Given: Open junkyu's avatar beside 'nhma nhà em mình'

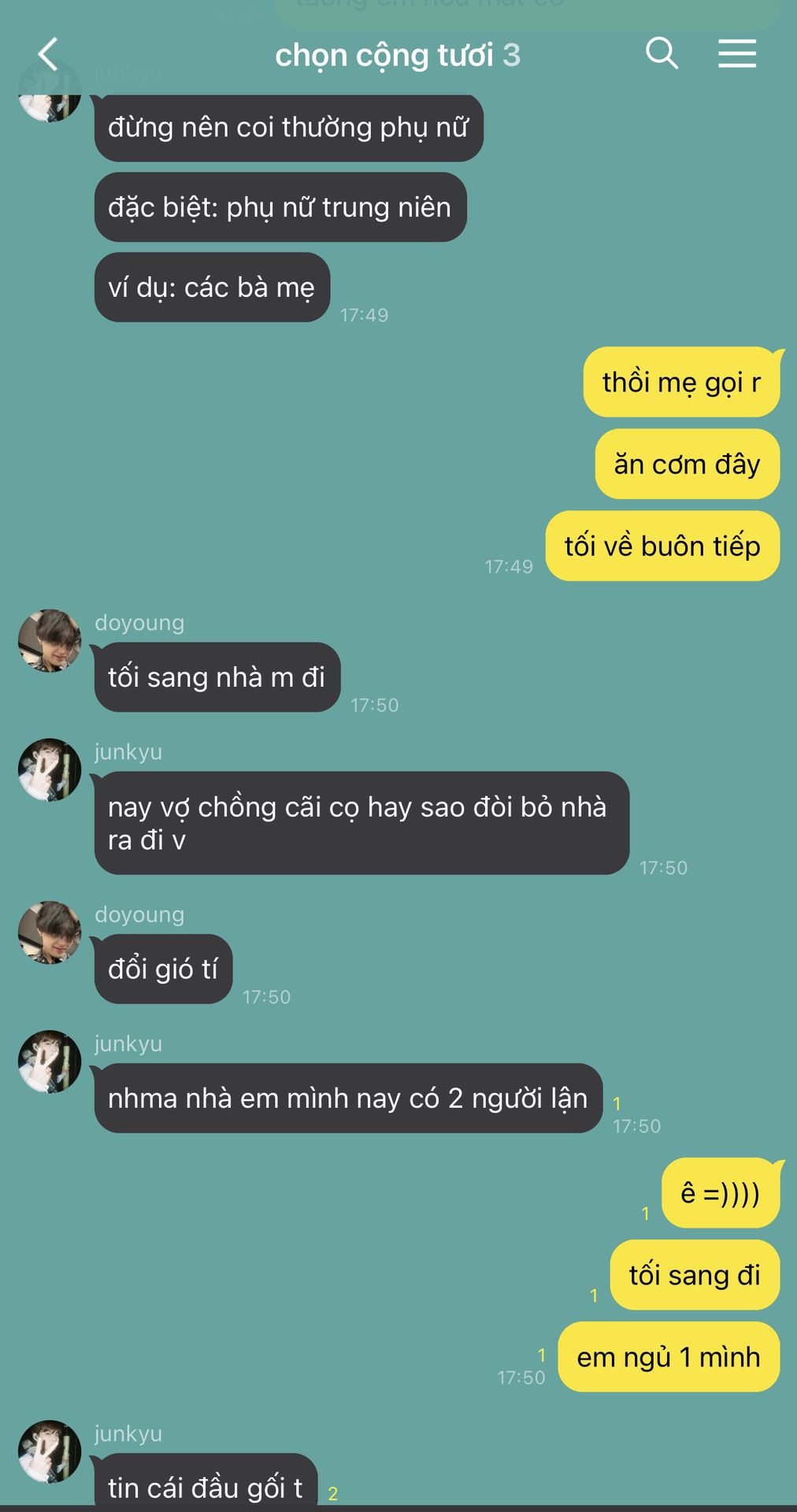Looking at the screenshot, I should [x=50, y=1062].
